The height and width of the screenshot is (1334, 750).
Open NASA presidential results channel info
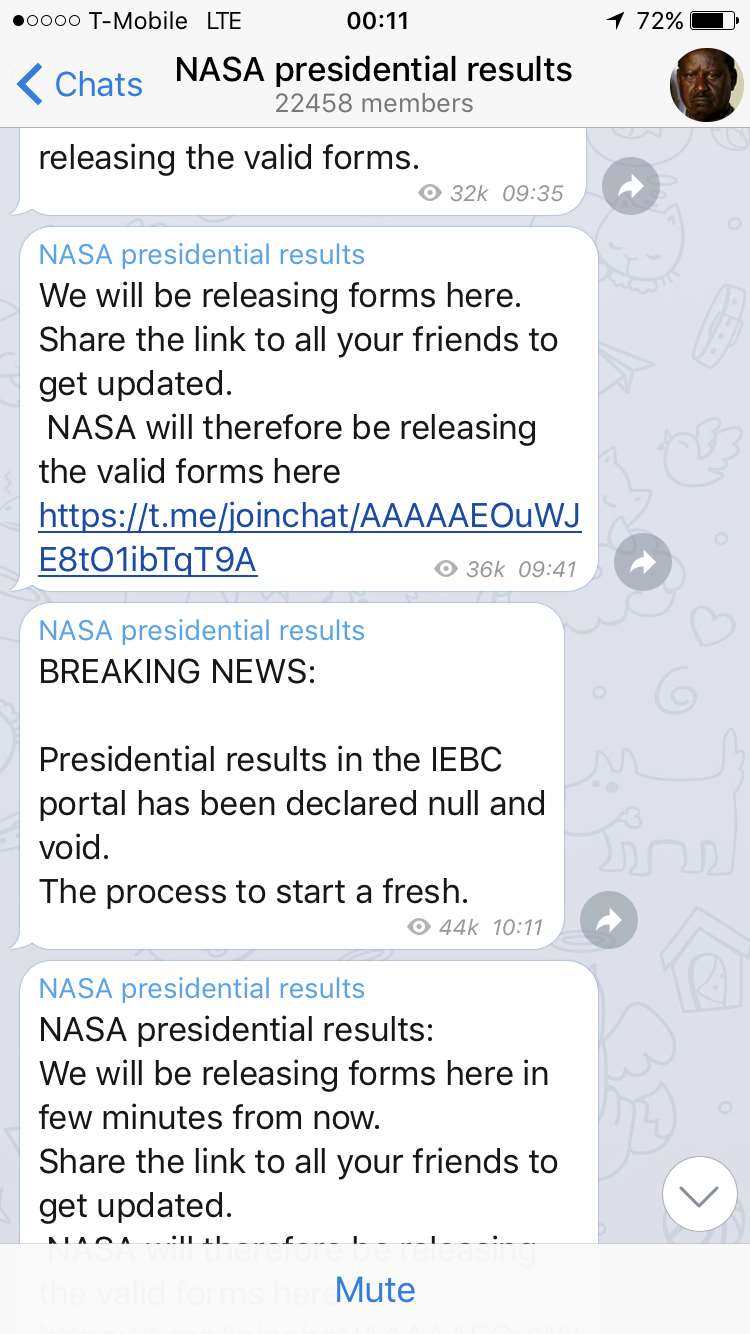374,84
